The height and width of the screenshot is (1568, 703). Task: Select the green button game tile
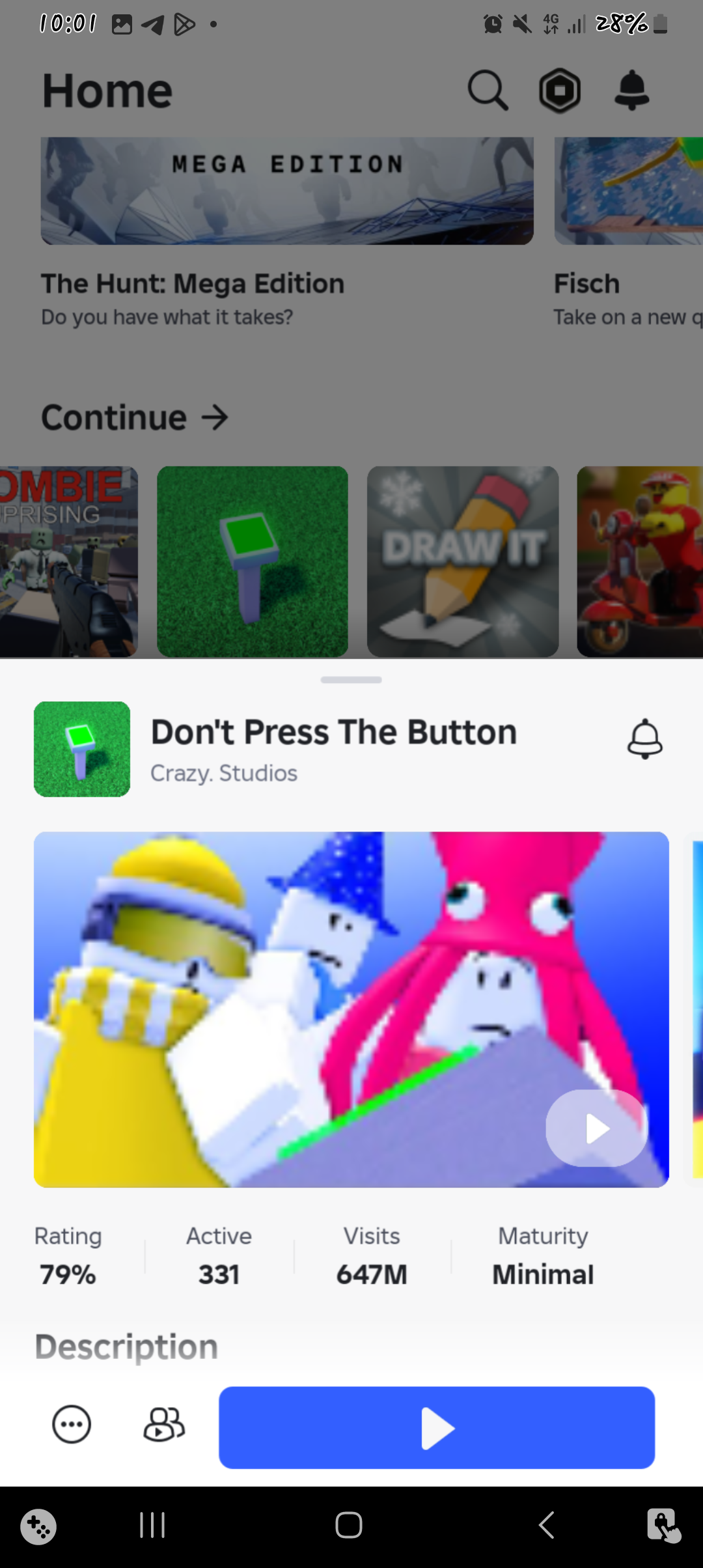(253, 561)
